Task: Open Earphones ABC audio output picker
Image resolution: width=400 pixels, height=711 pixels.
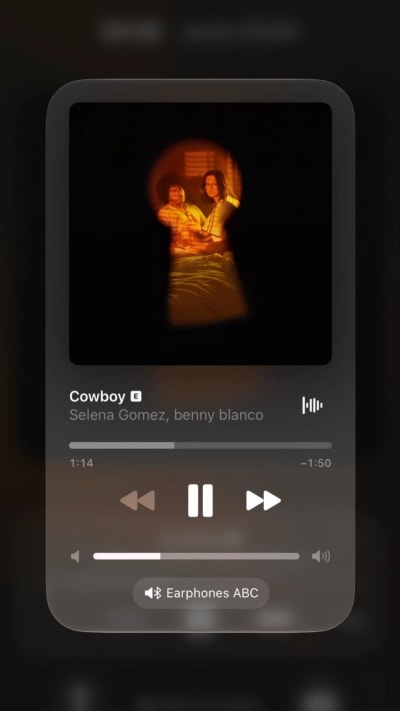Action: (201, 593)
